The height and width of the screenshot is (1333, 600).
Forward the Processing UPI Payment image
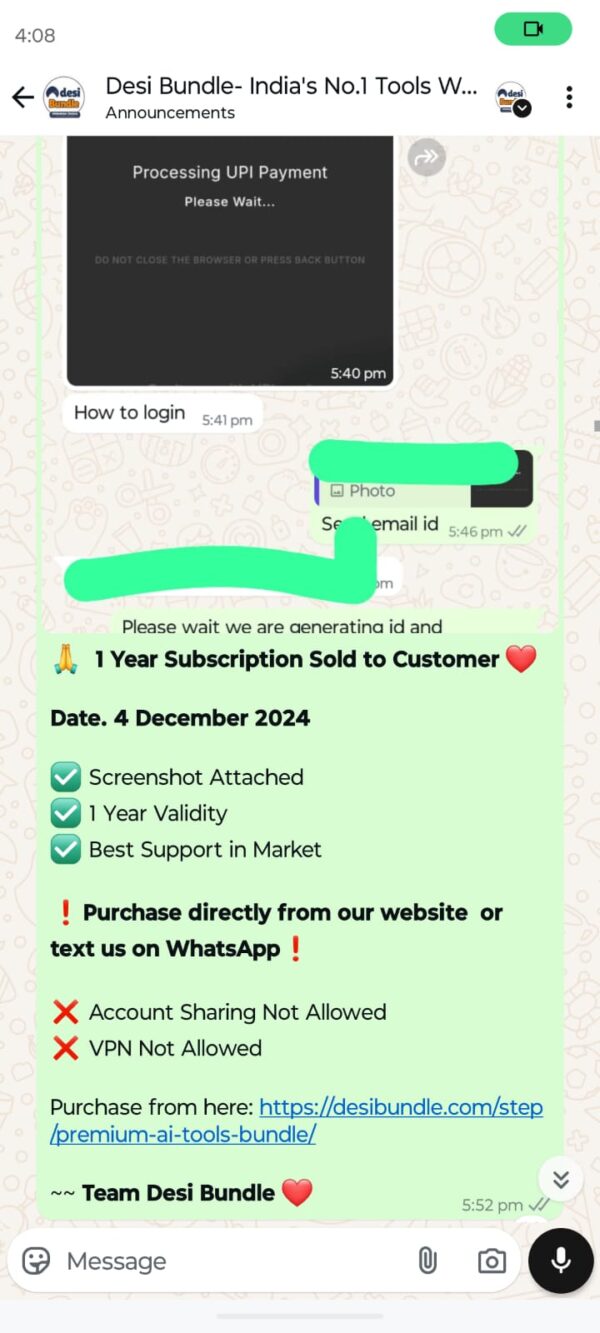point(427,157)
